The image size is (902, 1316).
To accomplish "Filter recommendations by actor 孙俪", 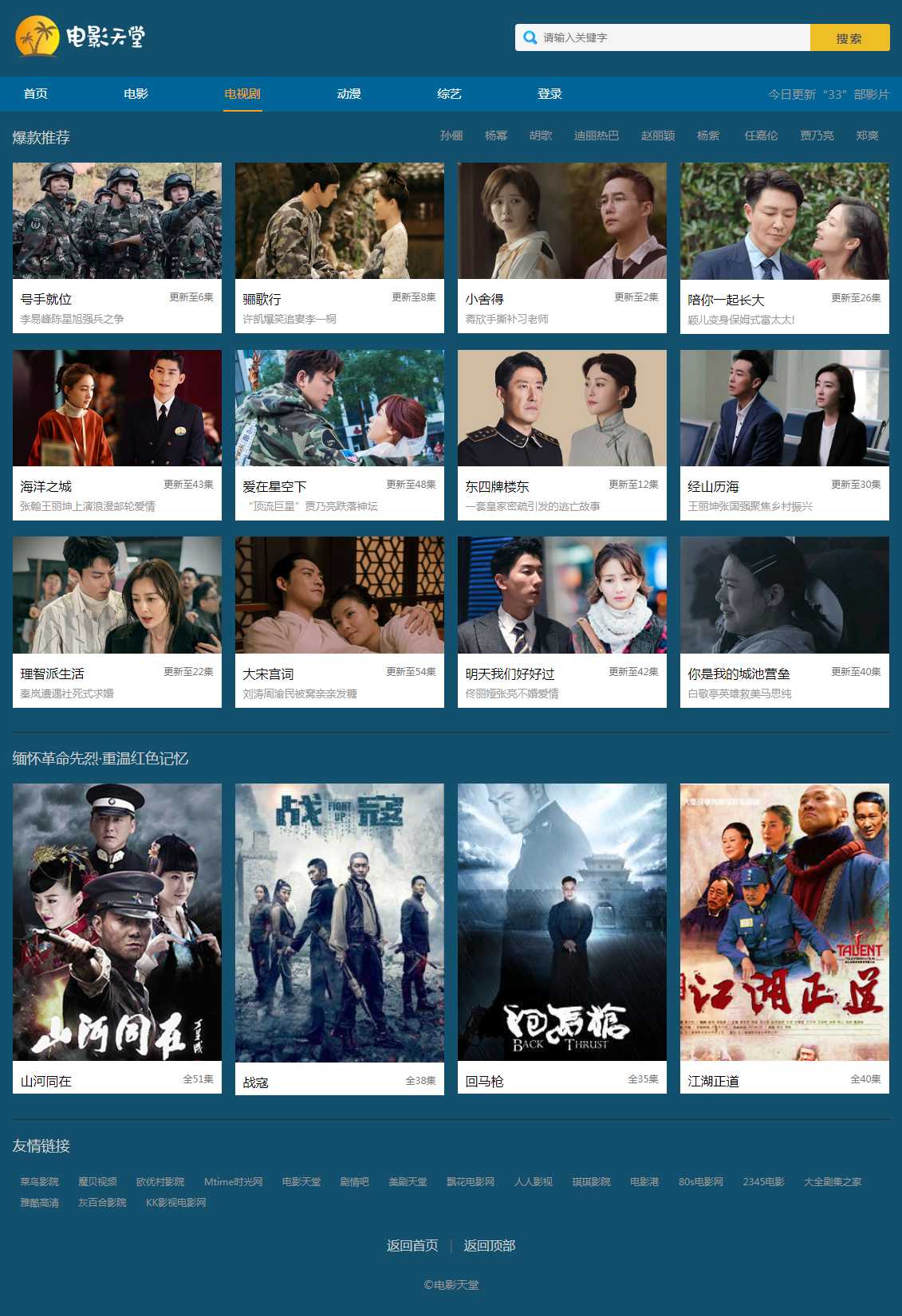I will [x=451, y=136].
